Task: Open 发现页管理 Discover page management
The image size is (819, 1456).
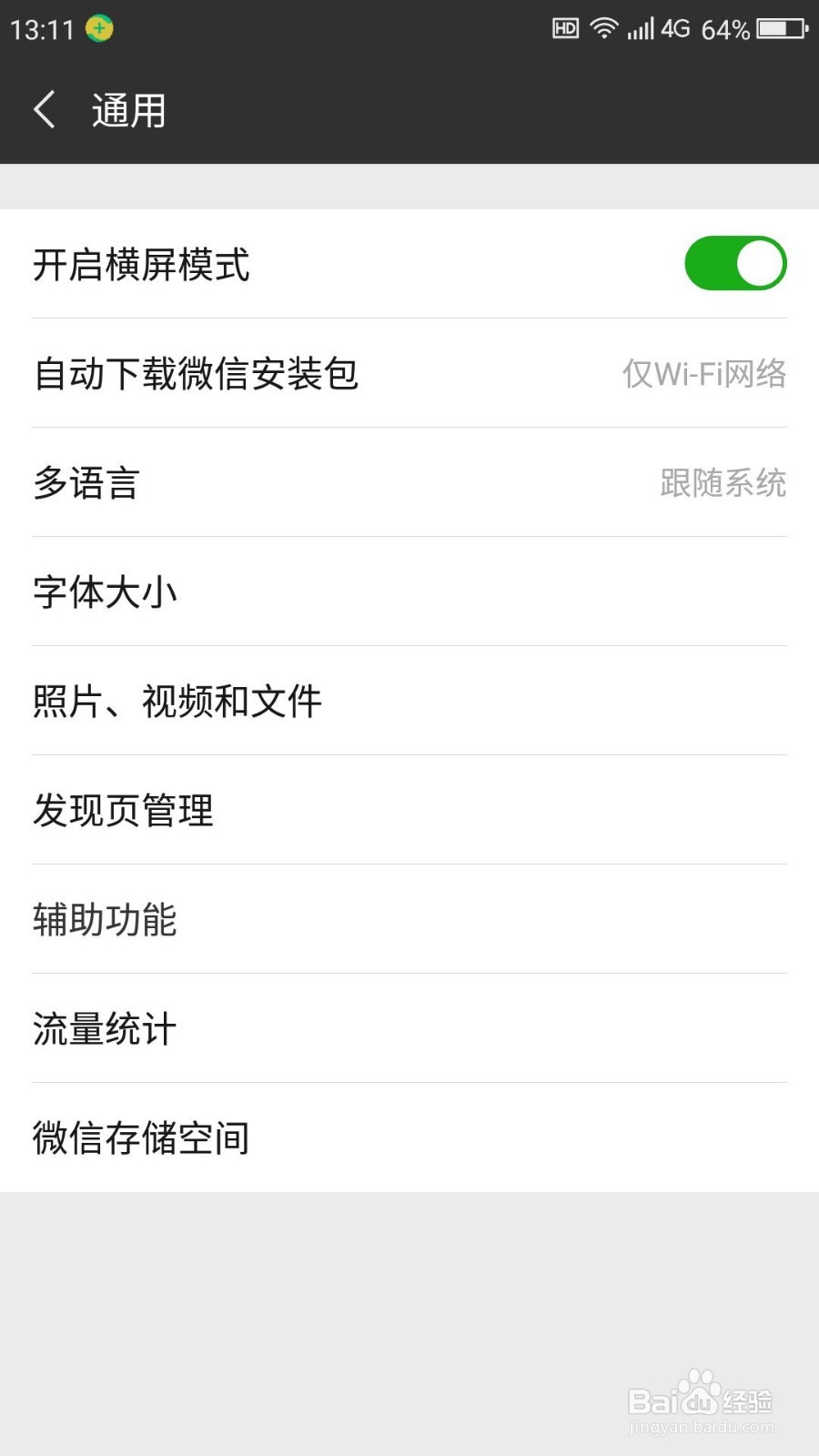Action: click(409, 810)
